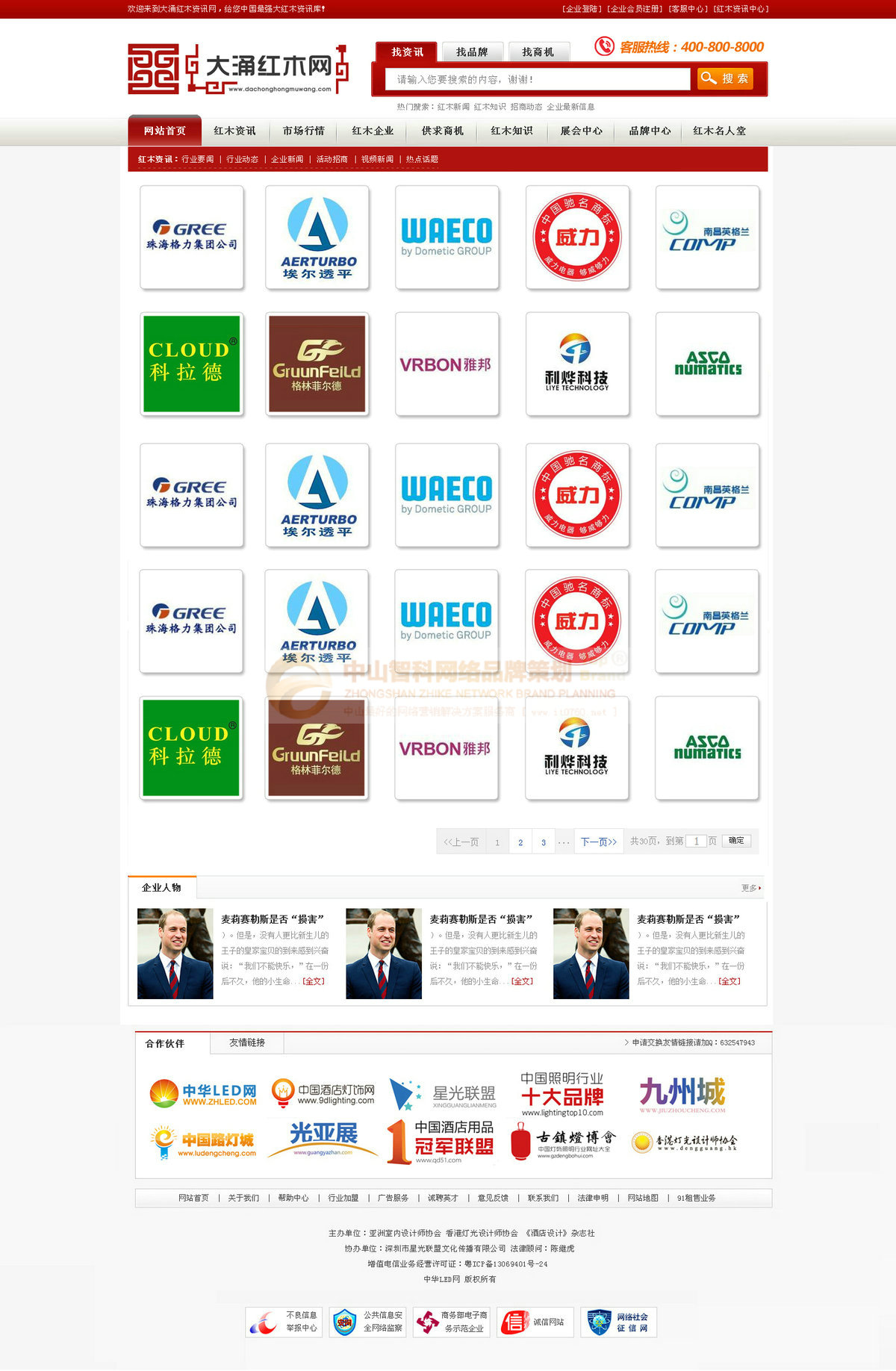
Task: Open 企业登陆 in the top bar
Action: click(582, 9)
